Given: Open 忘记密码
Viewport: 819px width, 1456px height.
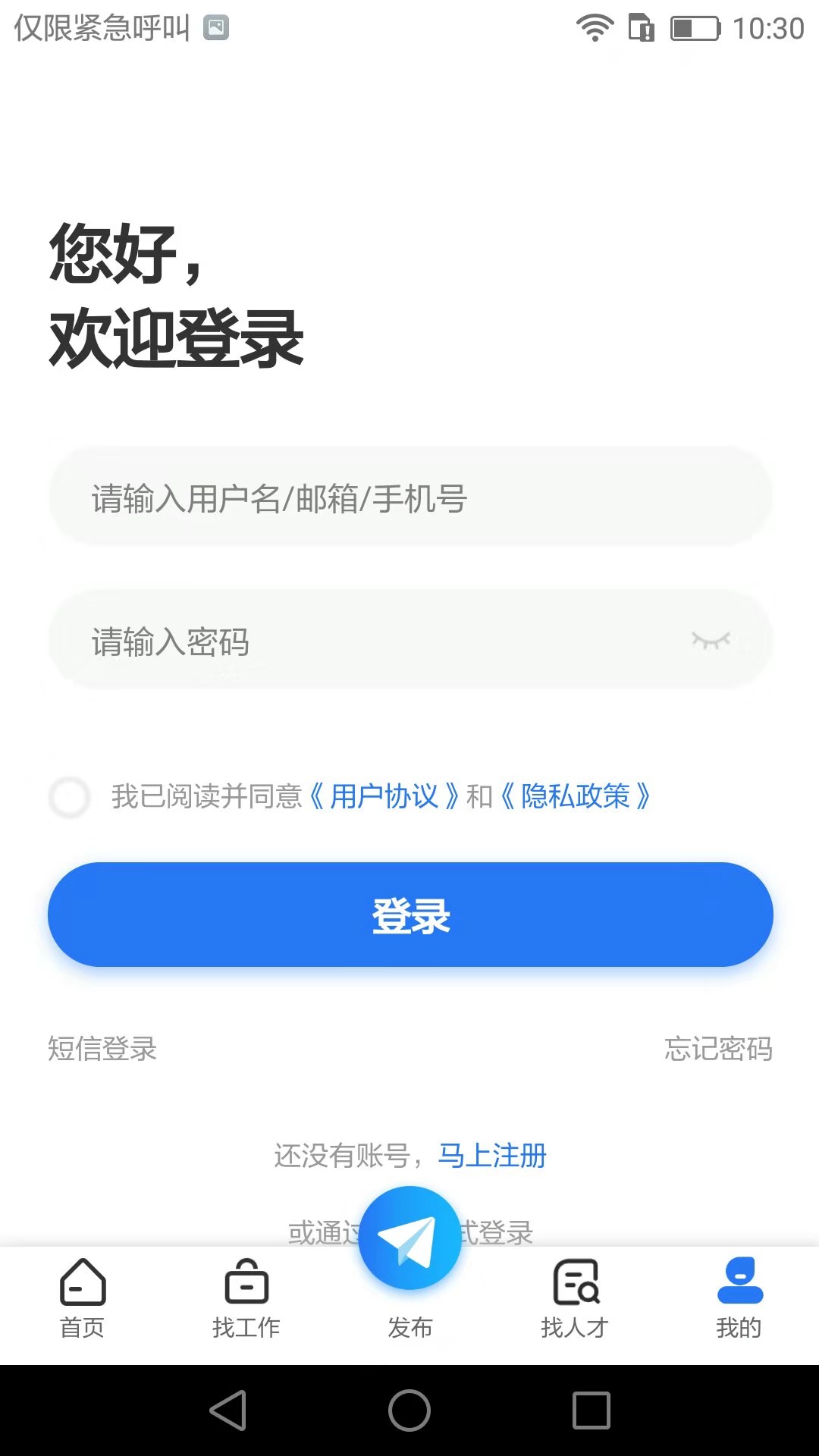Looking at the screenshot, I should click(718, 1049).
